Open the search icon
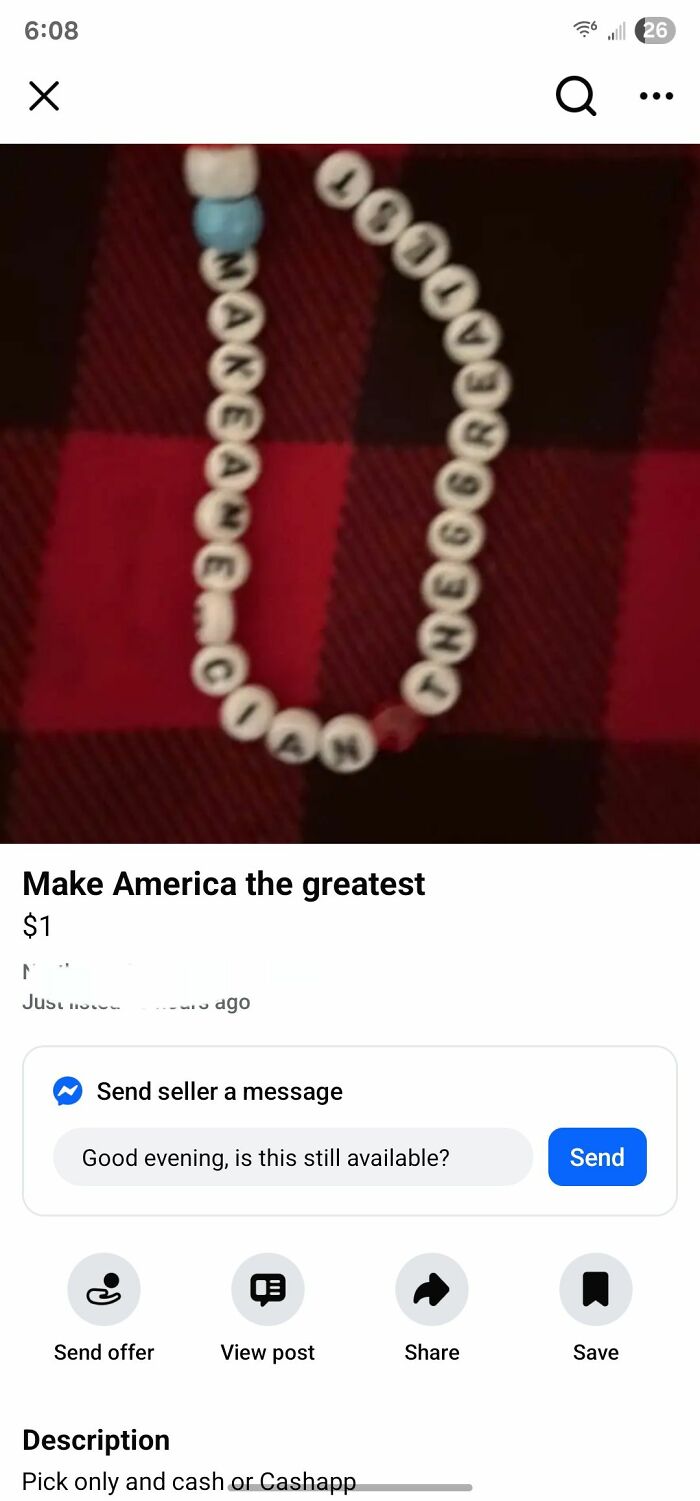 [575, 96]
